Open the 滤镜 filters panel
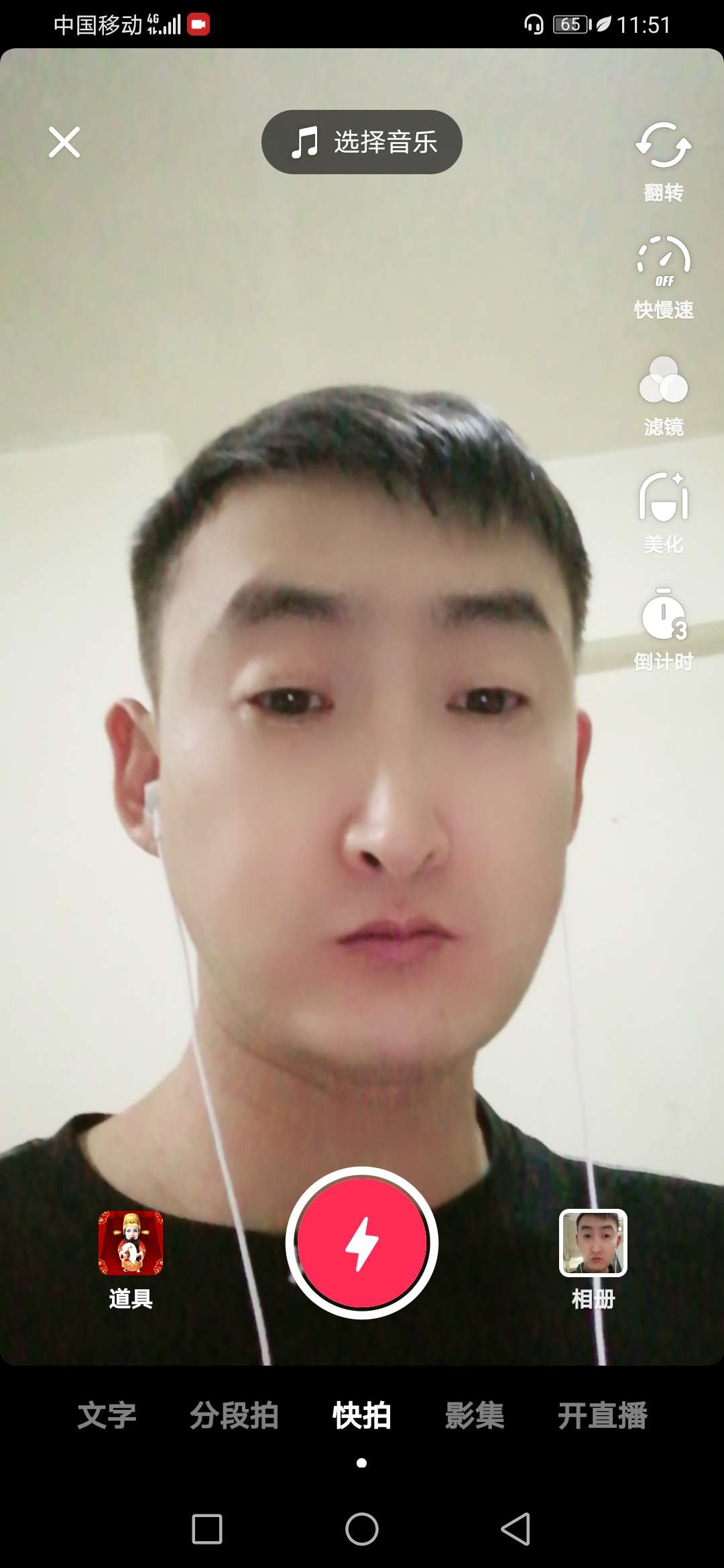Viewport: 724px width, 1568px height. (x=663, y=395)
